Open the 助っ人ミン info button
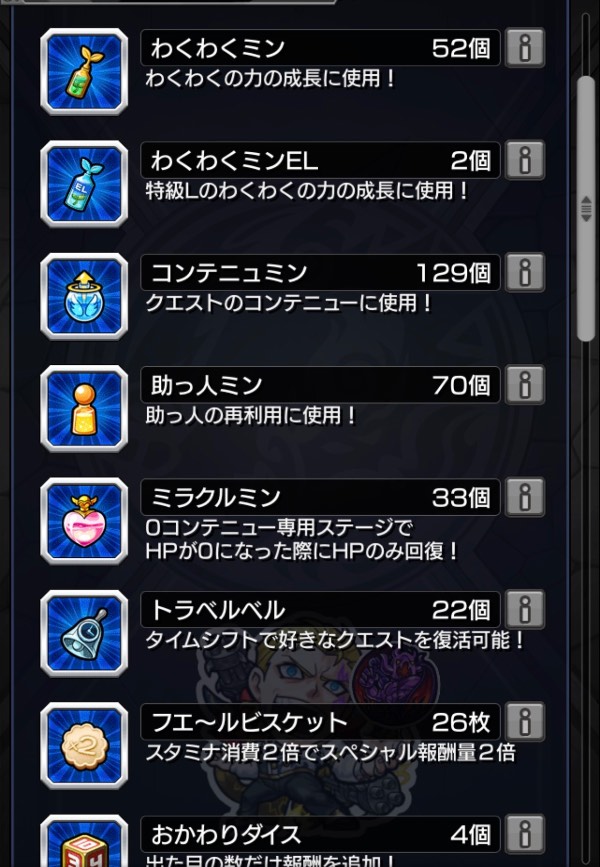600x867 pixels. click(x=524, y=384)
